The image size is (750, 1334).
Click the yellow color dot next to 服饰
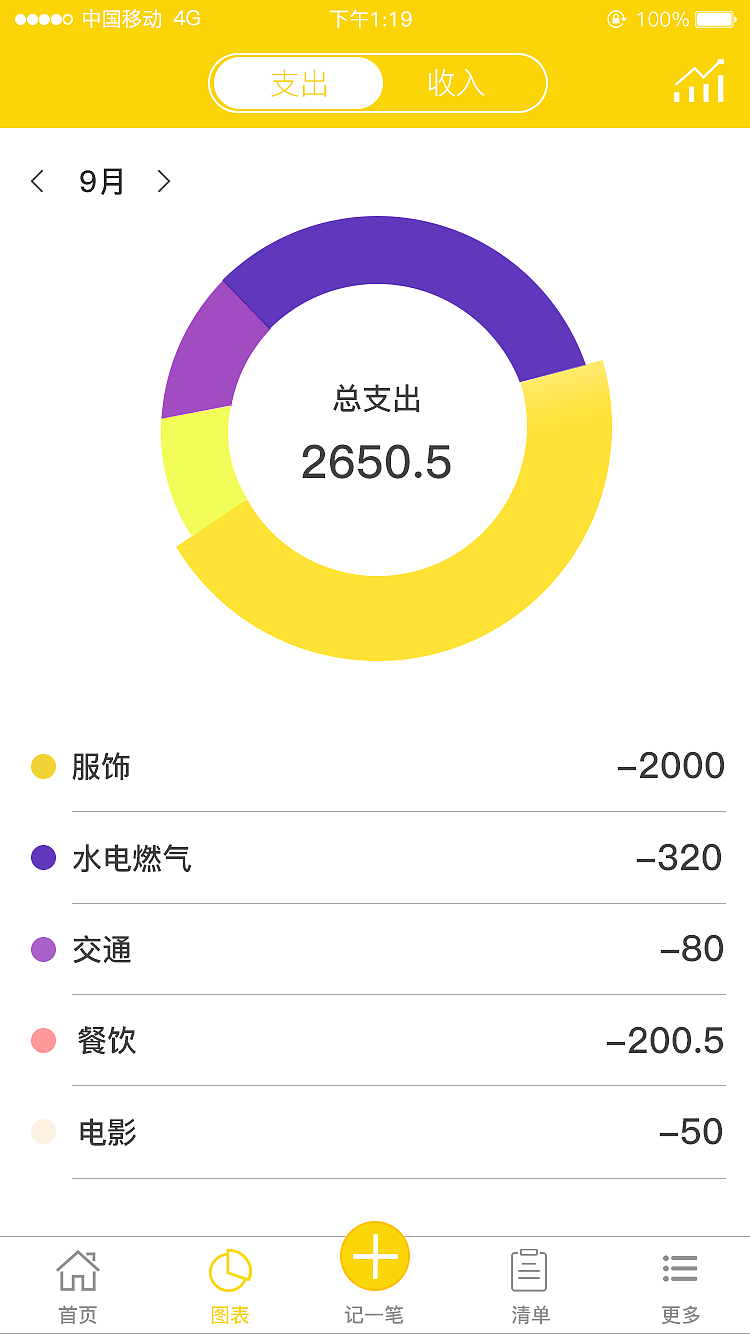point(43,765)
